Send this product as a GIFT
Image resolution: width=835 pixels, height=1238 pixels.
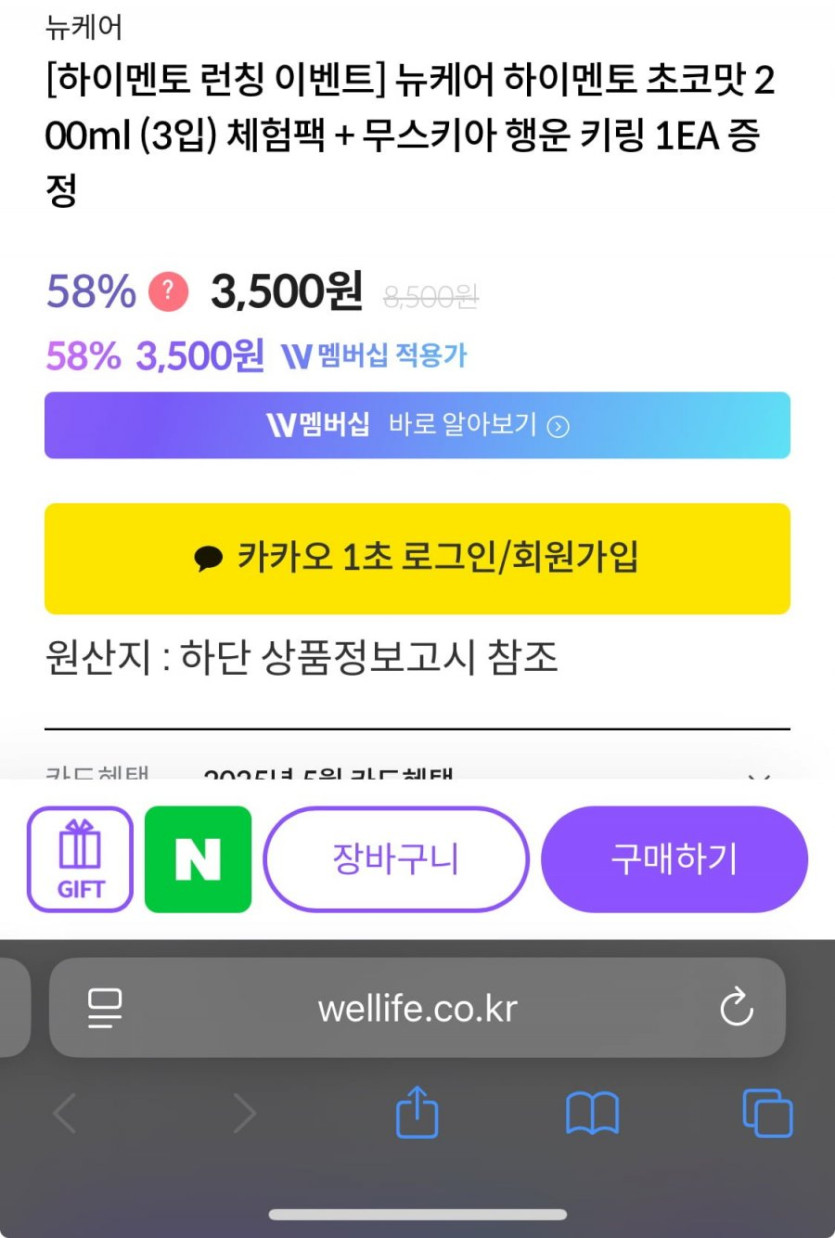80,859
